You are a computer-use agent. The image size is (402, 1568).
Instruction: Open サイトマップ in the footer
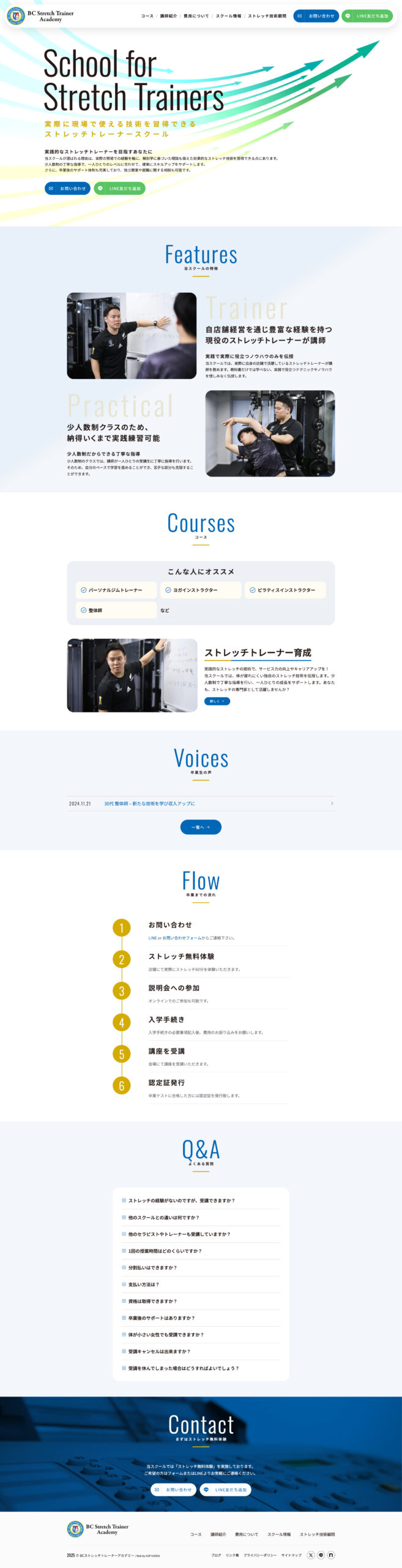point(291,1555)
